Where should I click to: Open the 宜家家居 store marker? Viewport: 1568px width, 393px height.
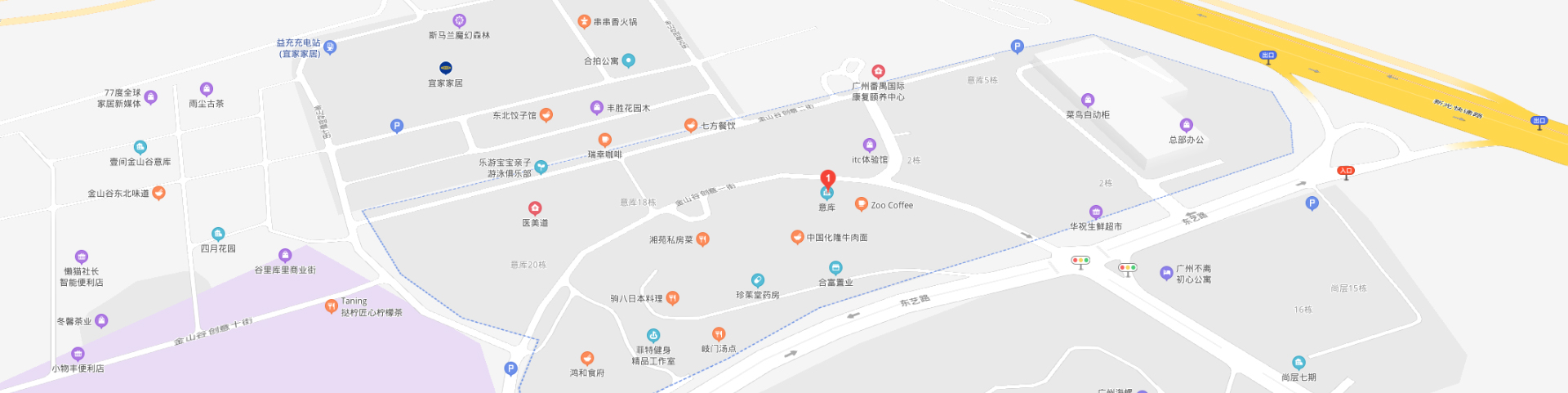point(446,68)
